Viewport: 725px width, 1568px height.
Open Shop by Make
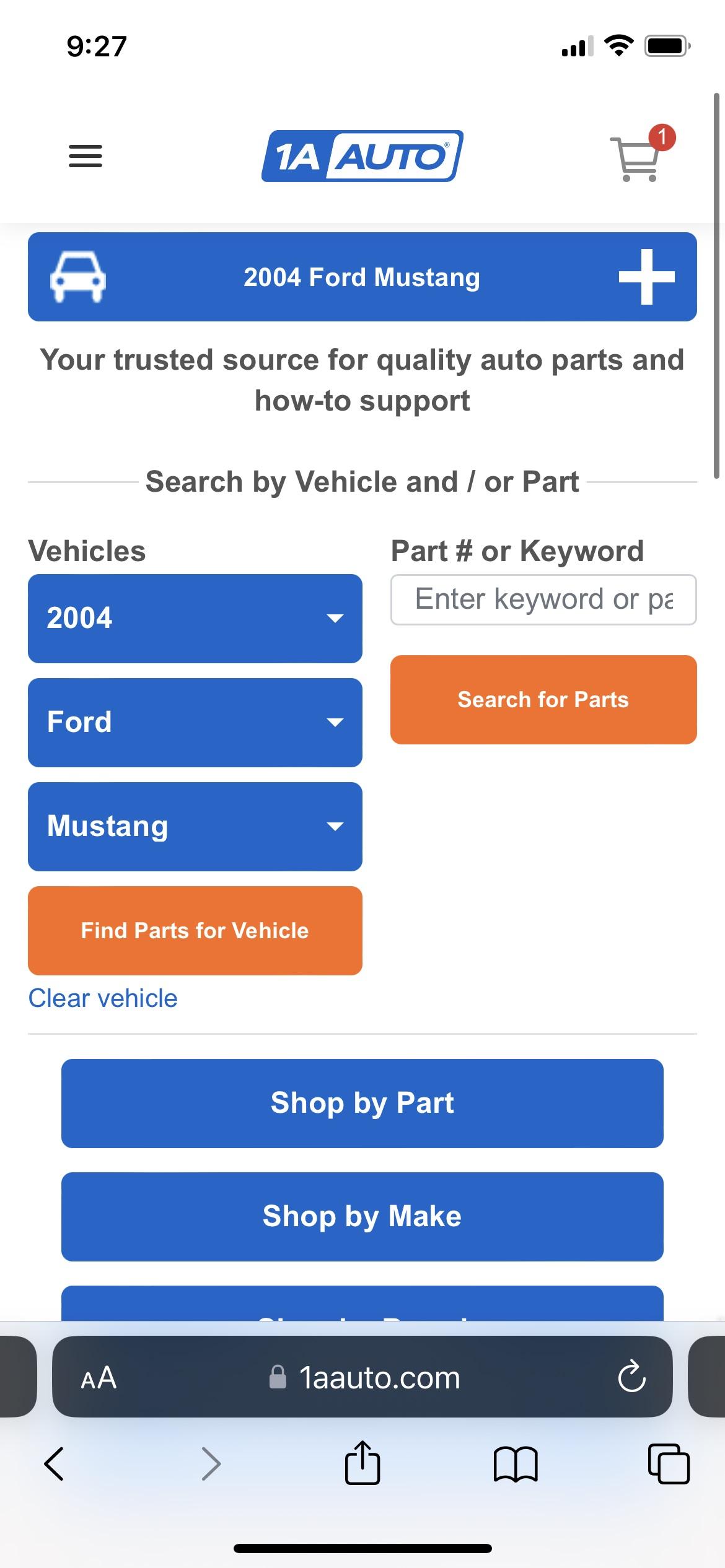tap(361, 1216)
